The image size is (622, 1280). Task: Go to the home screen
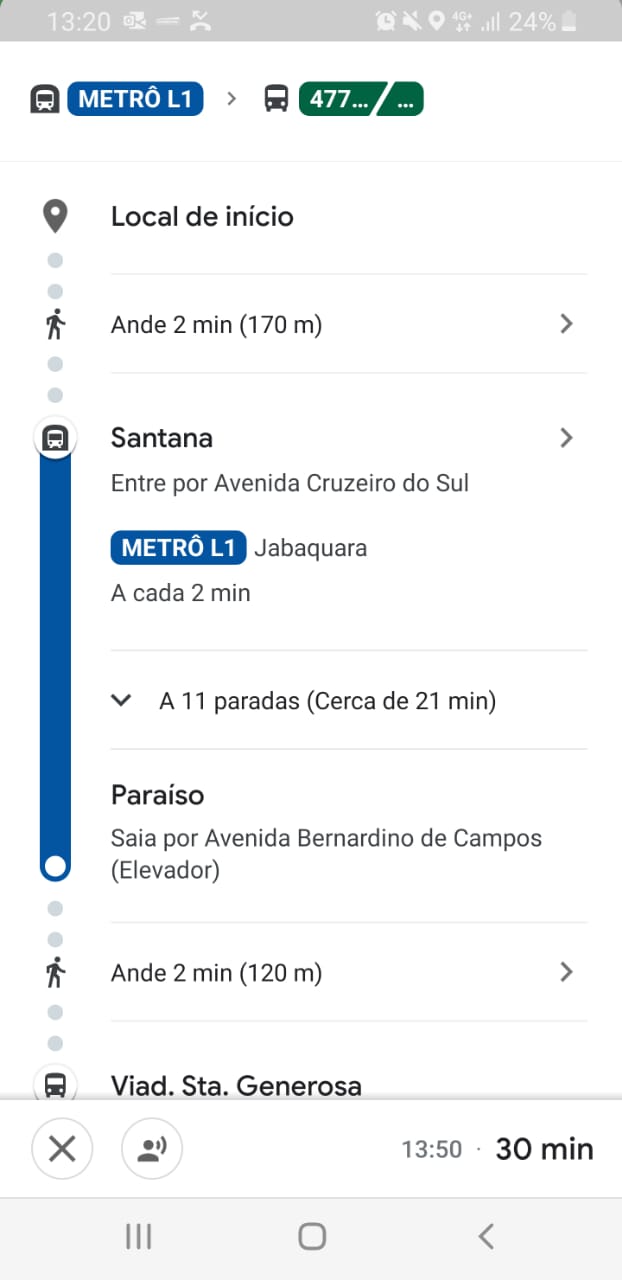312,1237
